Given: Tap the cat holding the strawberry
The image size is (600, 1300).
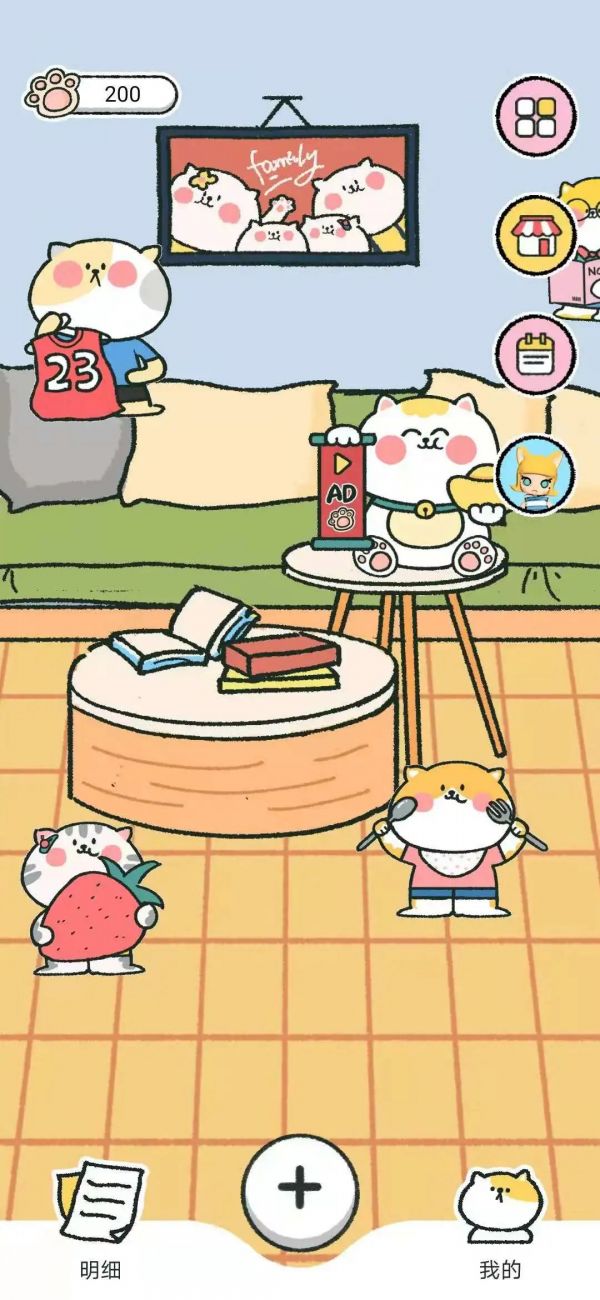Looking at the screenshot, I should (x=90, y=895).
